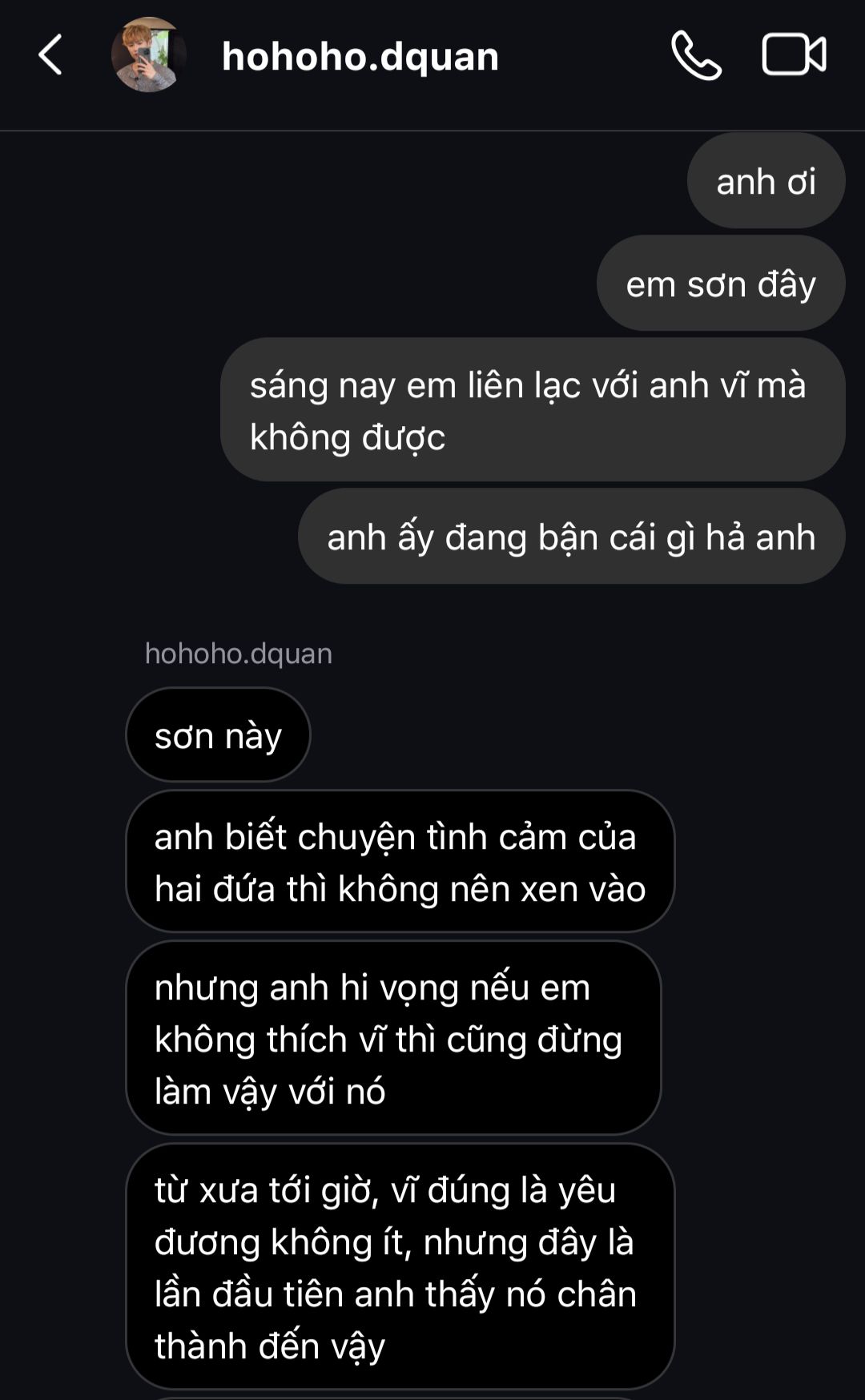Go back to the message list
This screenshot has width=865, height=1400.
point(50,55)
